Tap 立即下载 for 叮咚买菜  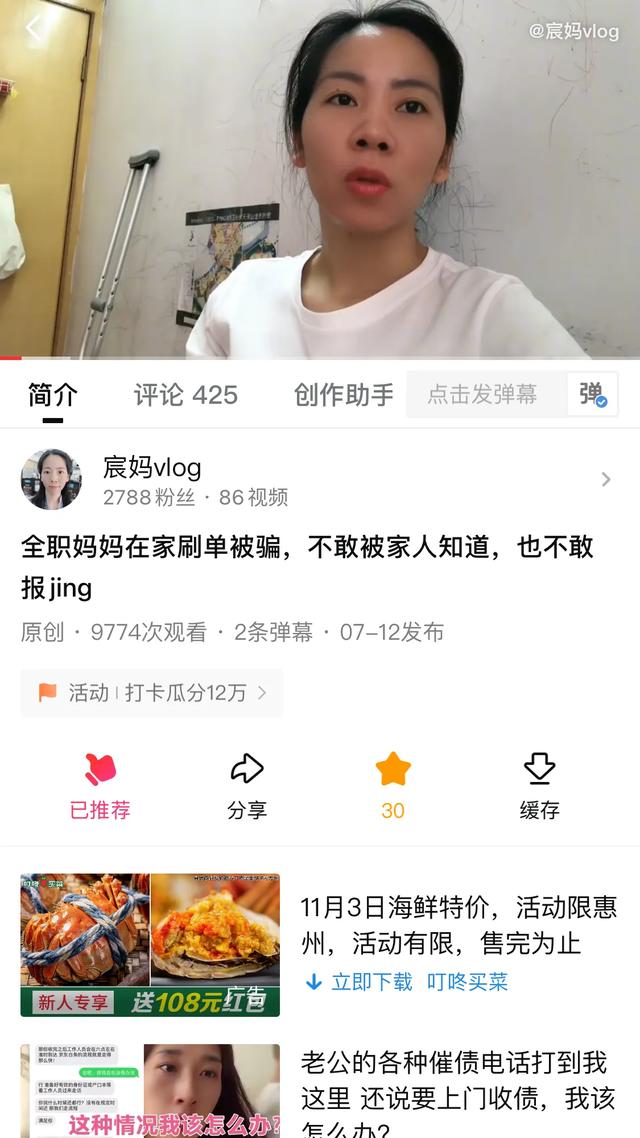[359, 982]
